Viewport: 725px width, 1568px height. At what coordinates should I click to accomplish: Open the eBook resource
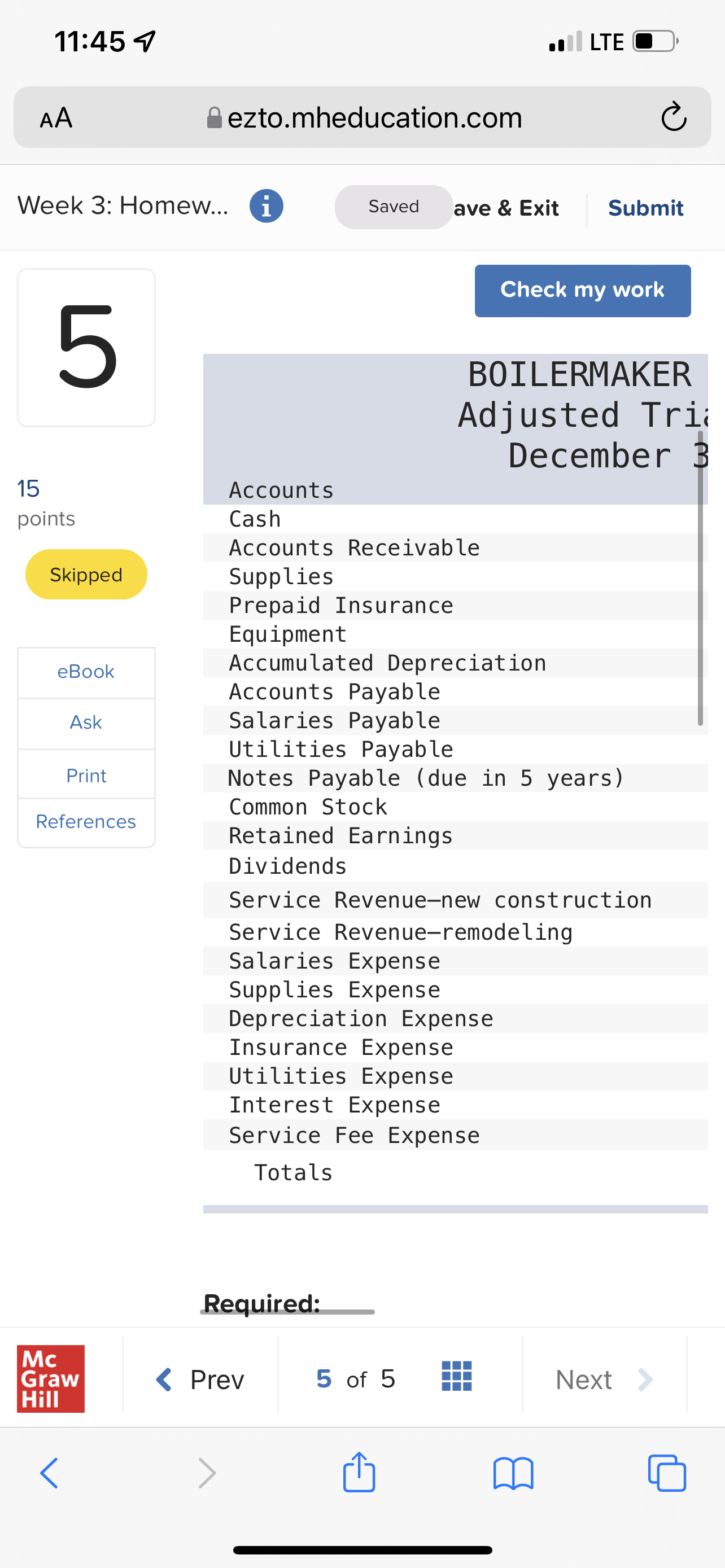86,671
